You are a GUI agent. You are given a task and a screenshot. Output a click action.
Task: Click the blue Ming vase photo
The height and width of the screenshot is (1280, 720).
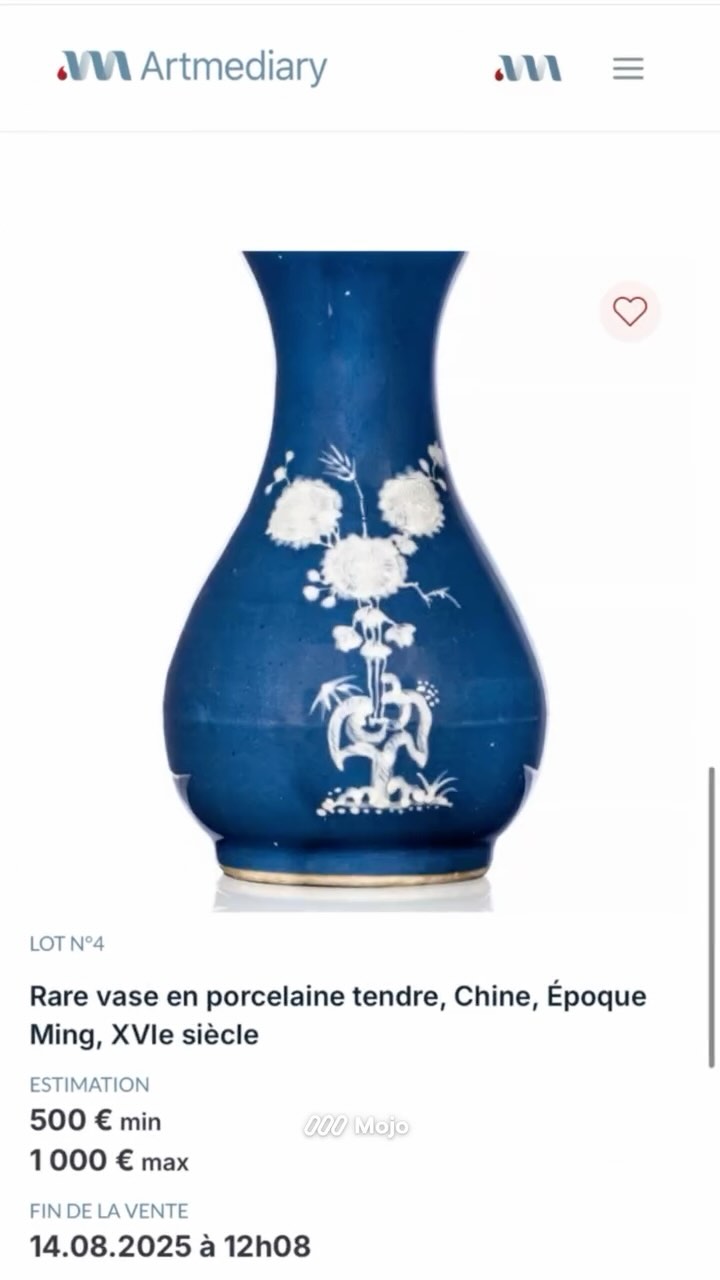tap(360, 570)
